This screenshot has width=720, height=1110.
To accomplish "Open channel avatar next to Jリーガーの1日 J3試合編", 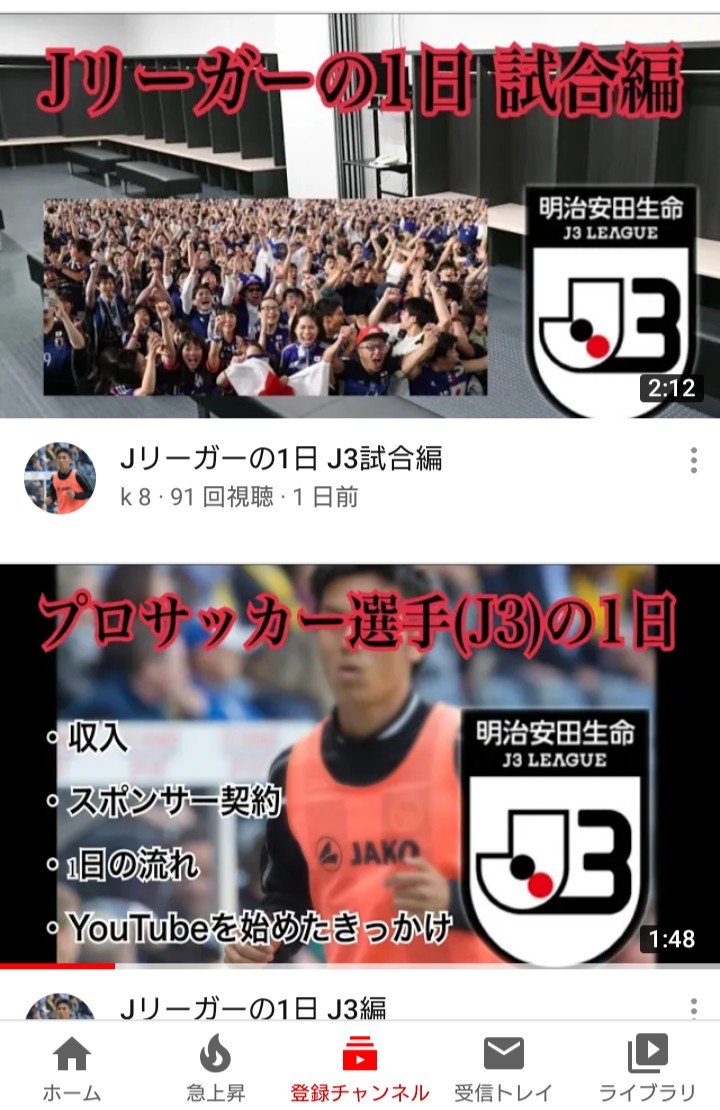I will tap(60, 478).
